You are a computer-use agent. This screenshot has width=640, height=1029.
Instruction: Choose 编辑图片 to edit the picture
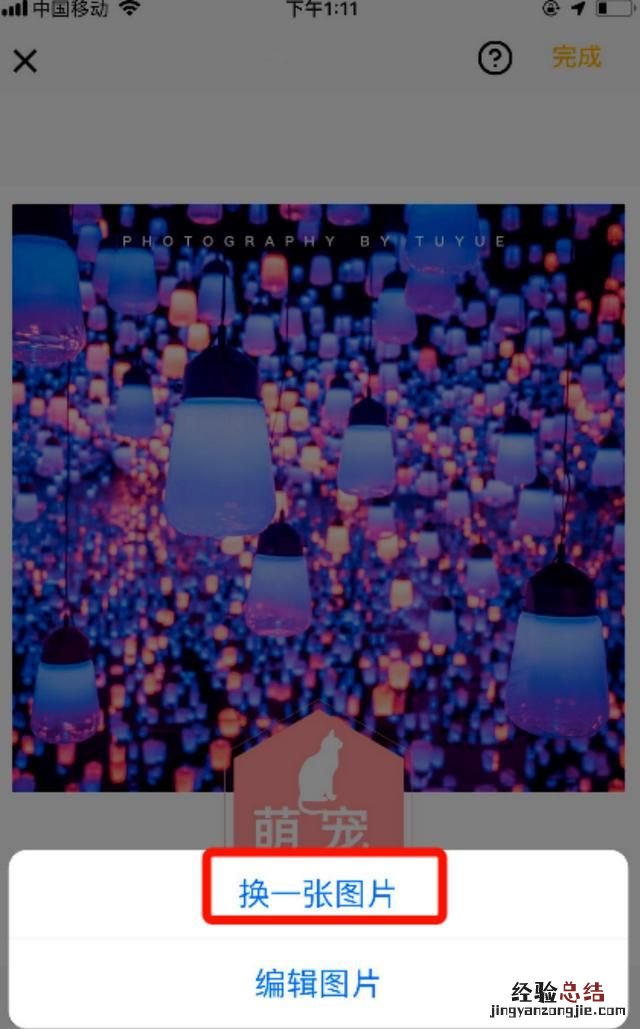point(318,983)
